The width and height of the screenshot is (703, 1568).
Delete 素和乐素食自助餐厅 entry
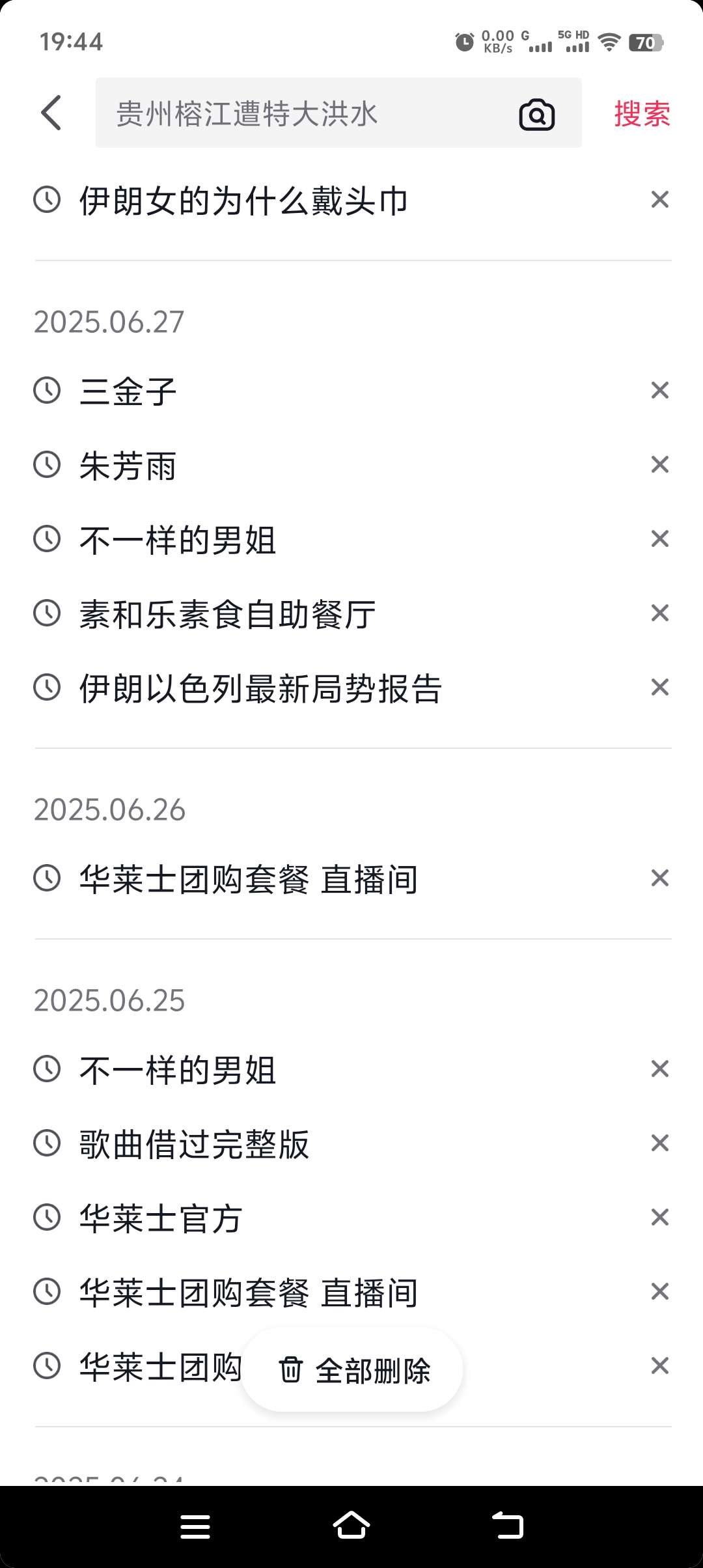[x=660, y=613]
